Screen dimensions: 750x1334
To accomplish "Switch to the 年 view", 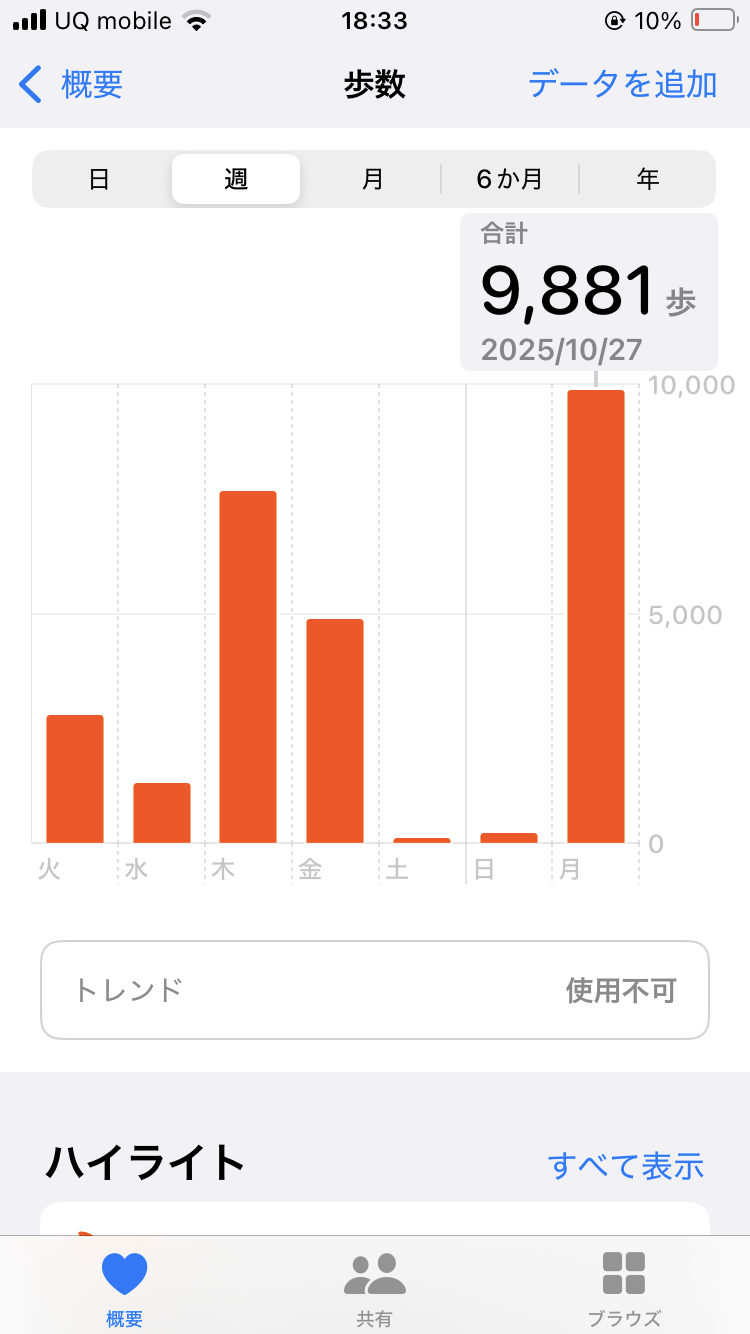I will click(647, 180).
